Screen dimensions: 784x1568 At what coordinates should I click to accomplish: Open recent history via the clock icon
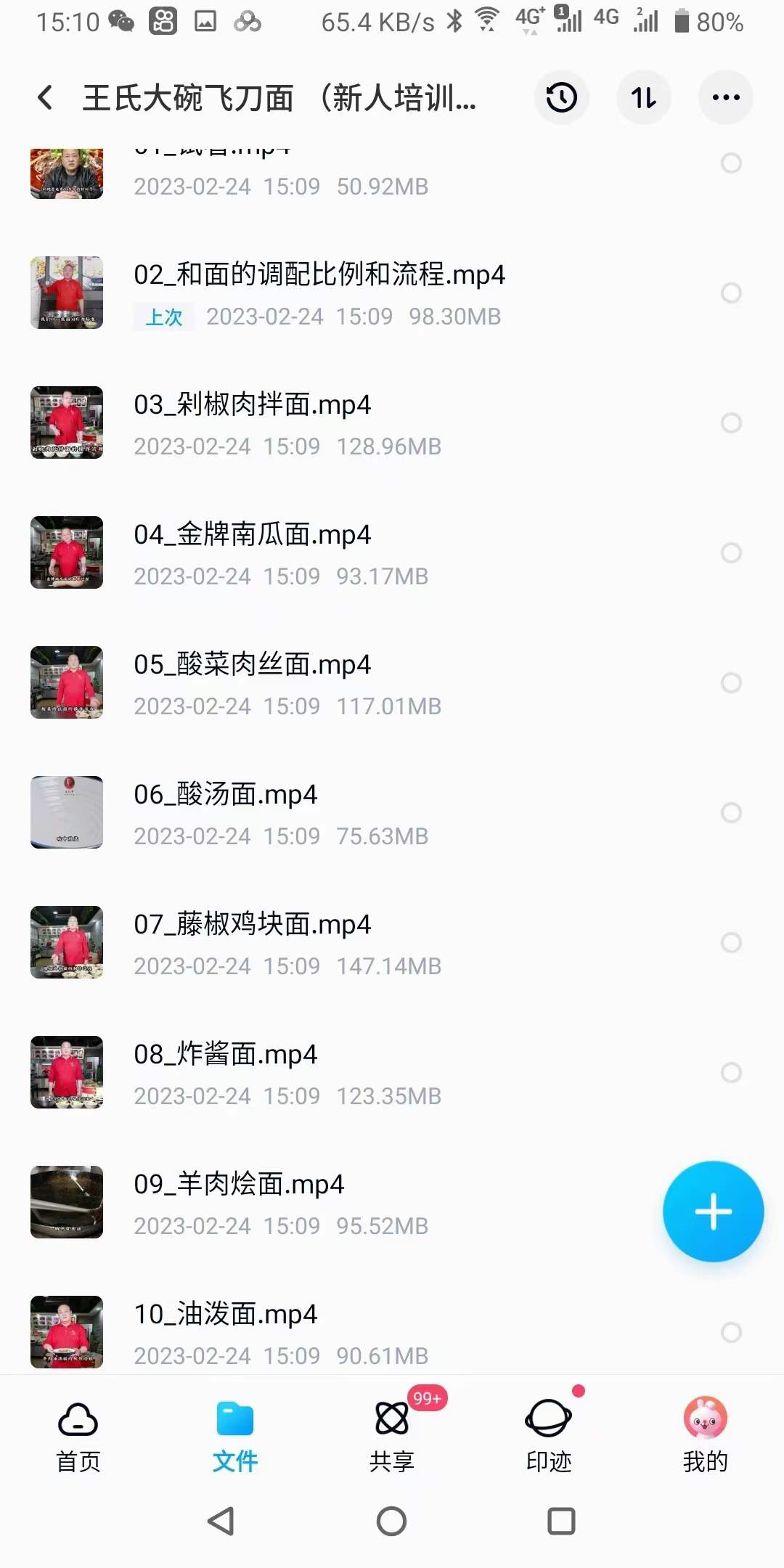(561, 97)
